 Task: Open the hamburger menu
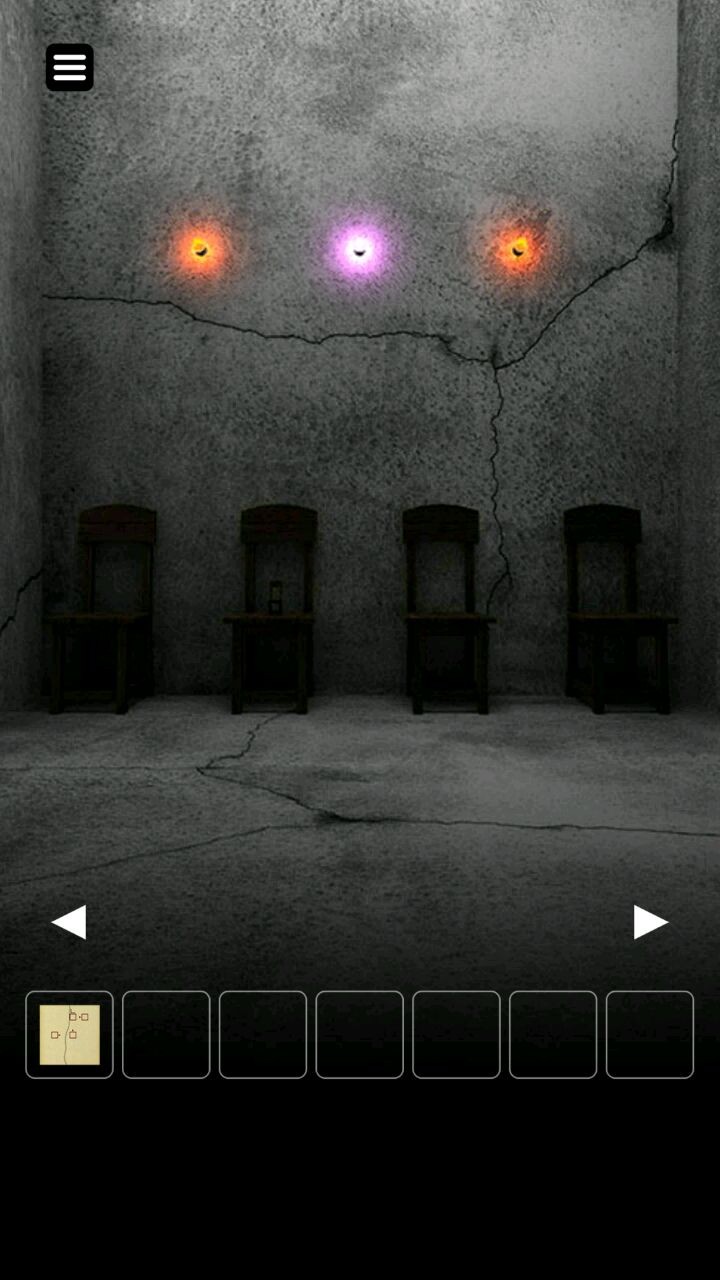pyautogui.click(x=69, y=68)
